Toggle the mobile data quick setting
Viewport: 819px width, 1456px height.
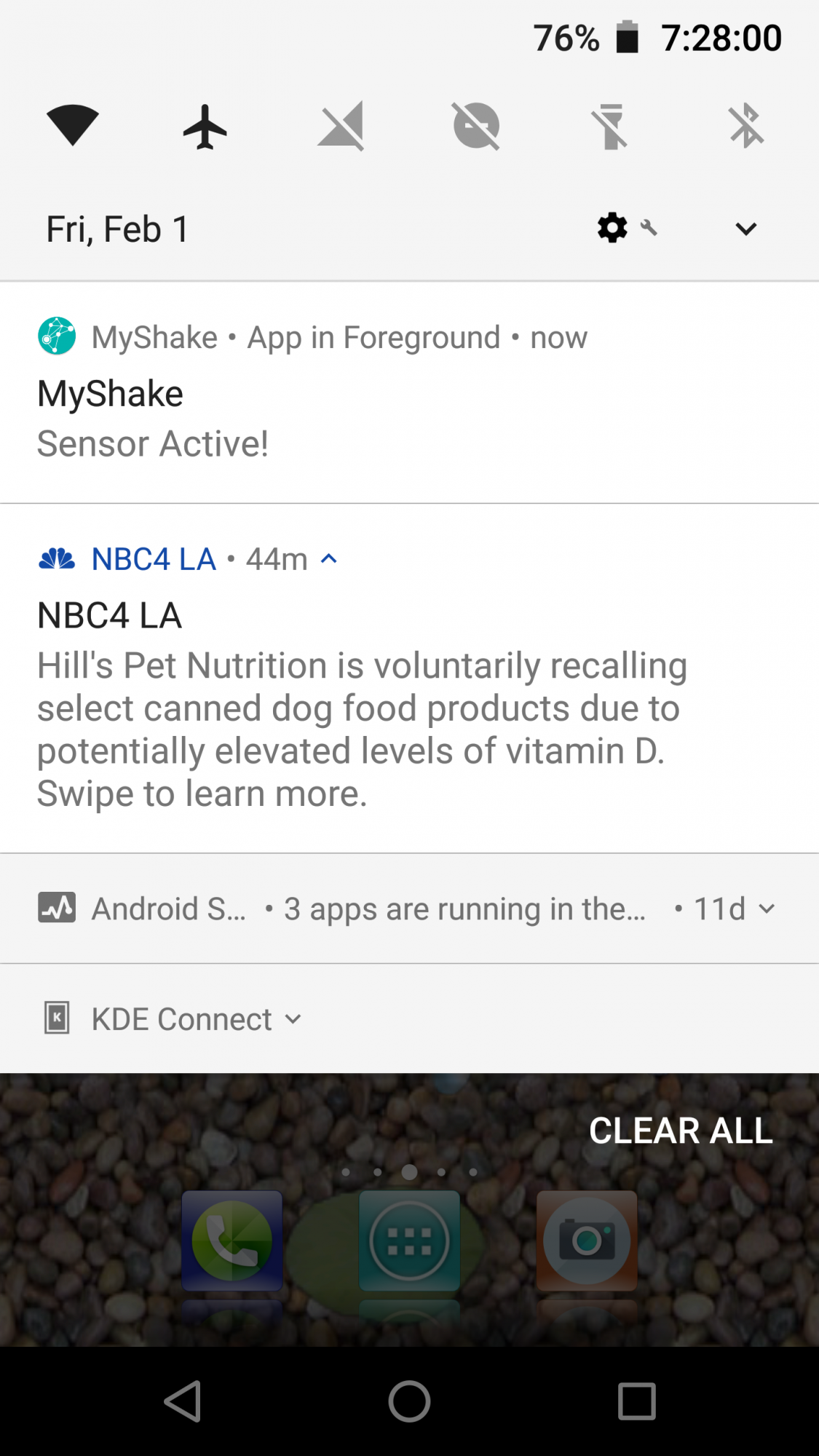[x=341, y=127]
